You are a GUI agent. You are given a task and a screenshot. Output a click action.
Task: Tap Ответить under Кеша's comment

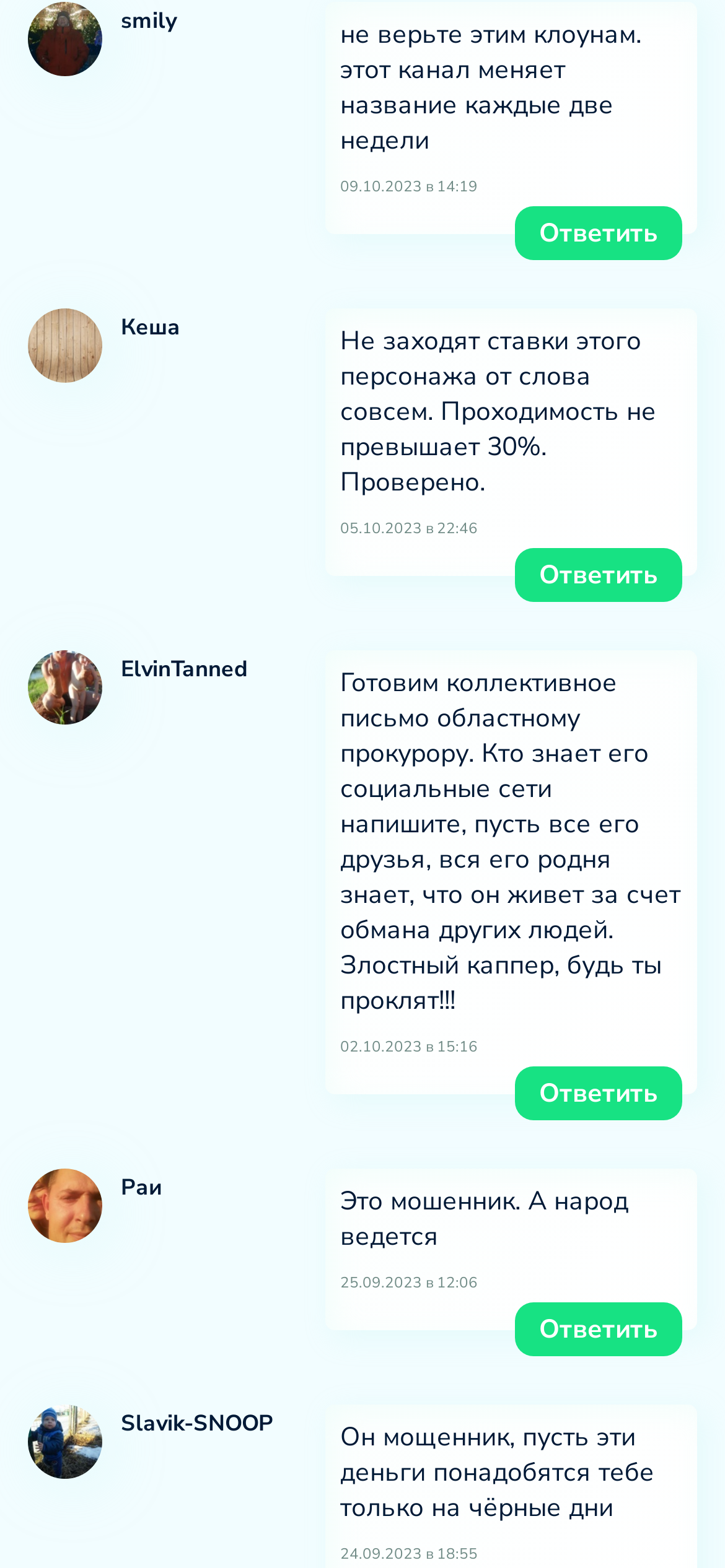(x=598, y=575)
